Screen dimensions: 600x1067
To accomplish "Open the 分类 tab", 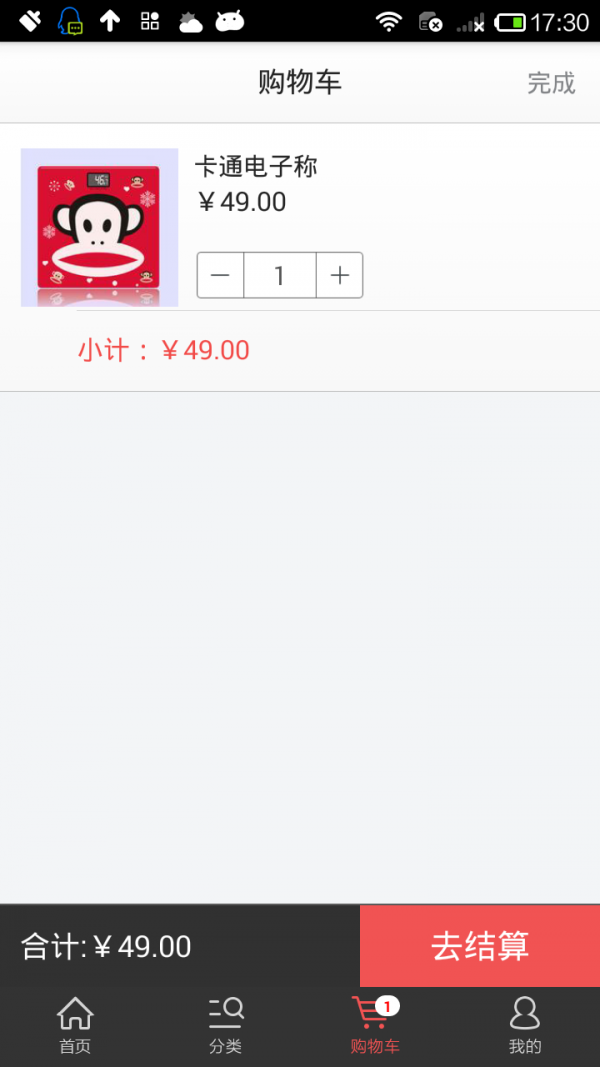I will (225, 1026).
